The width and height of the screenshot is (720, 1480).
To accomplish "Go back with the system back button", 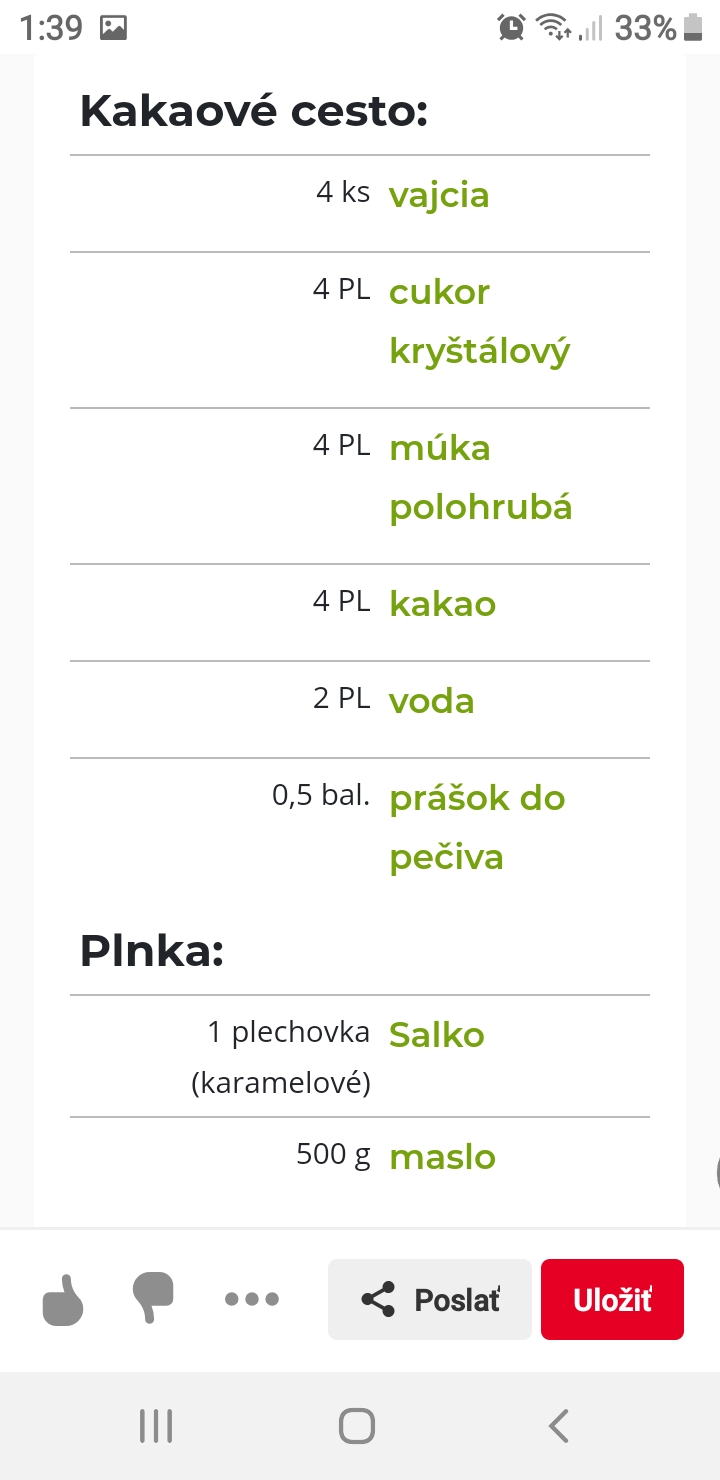I will [558, 1425].
